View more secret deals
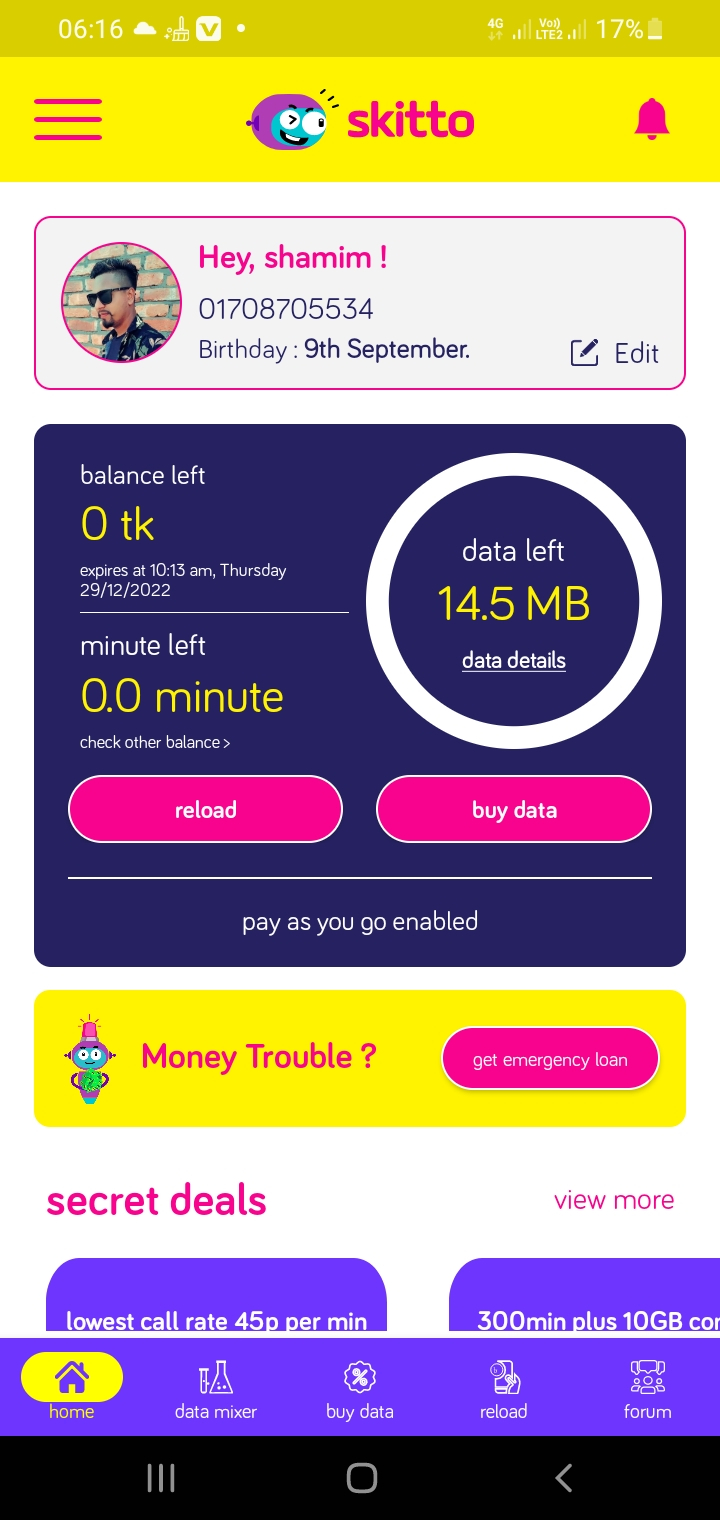 point(614,1200)
